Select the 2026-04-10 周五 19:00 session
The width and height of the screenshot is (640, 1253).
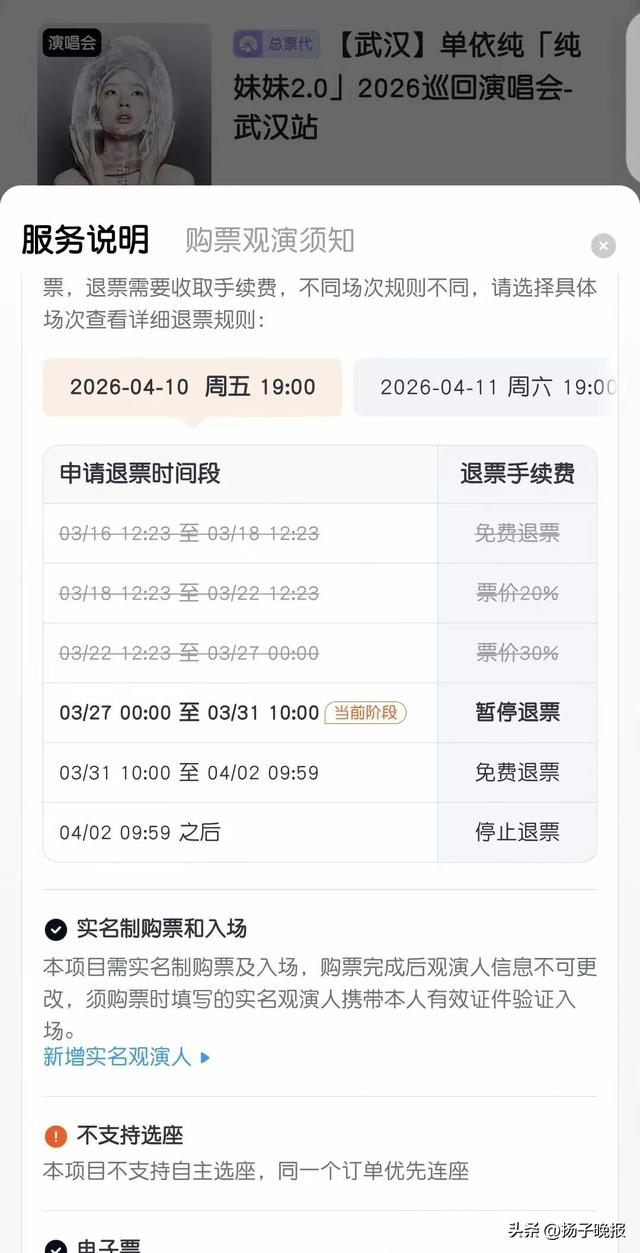click(192, 387)
